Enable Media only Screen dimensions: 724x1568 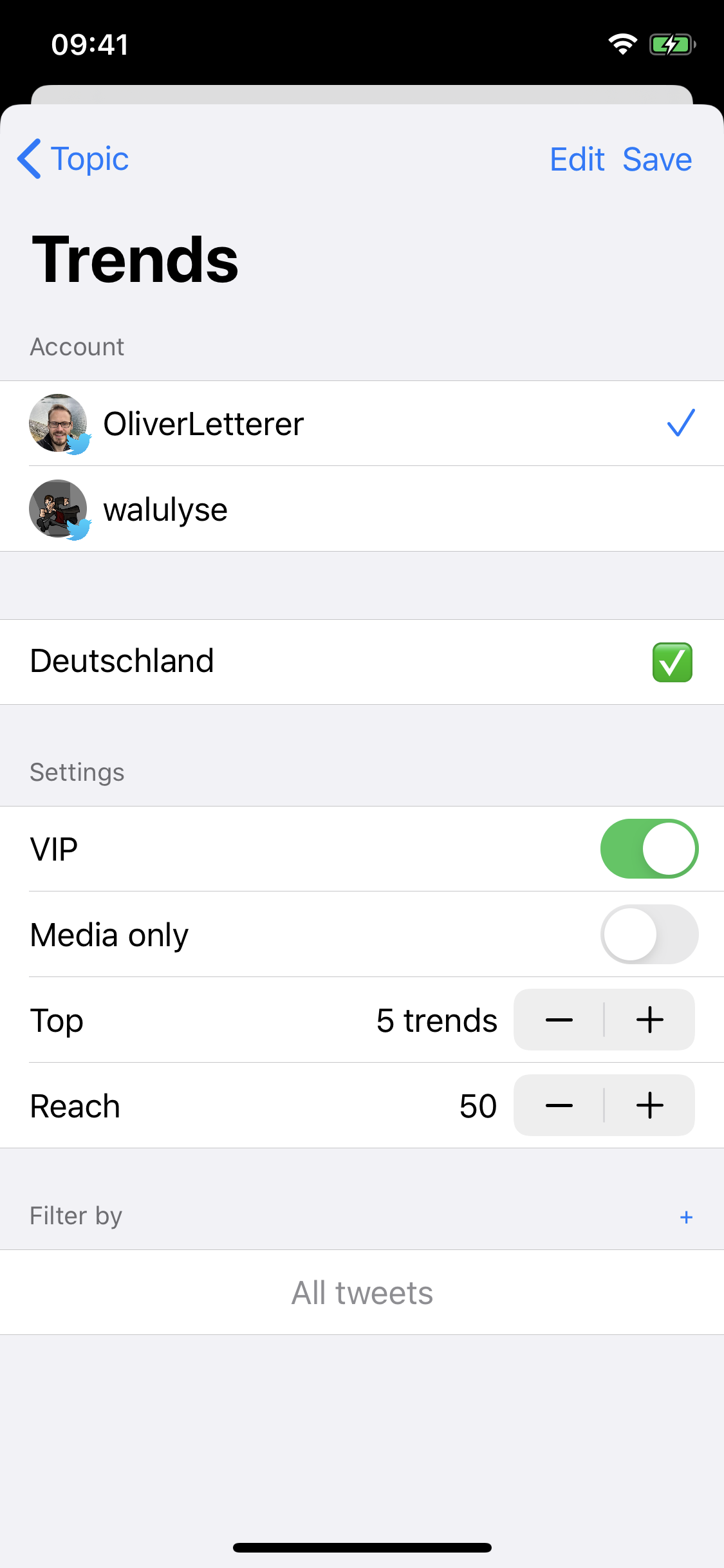[x=649, y=934]
